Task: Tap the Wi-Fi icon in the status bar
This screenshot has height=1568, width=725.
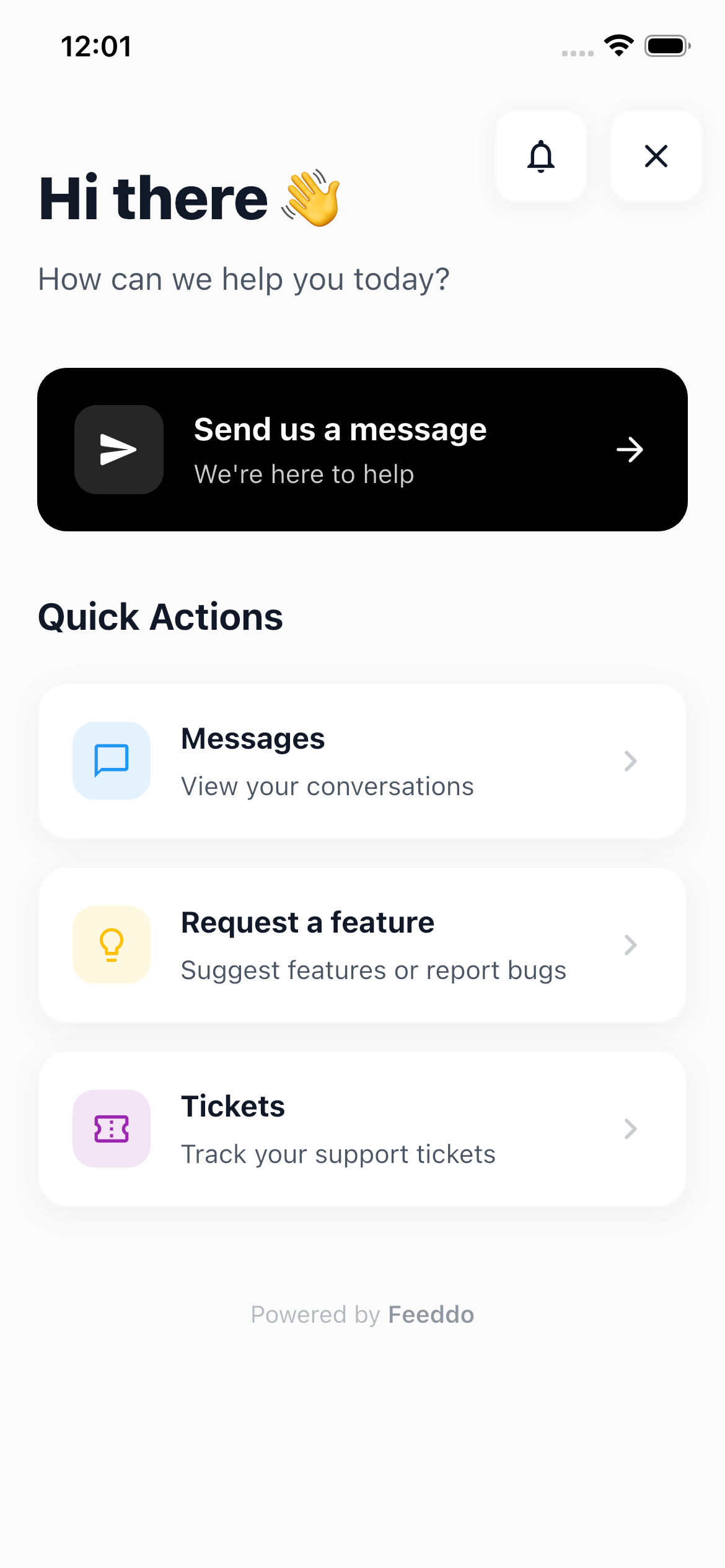Action: click(x=618, y=45)
